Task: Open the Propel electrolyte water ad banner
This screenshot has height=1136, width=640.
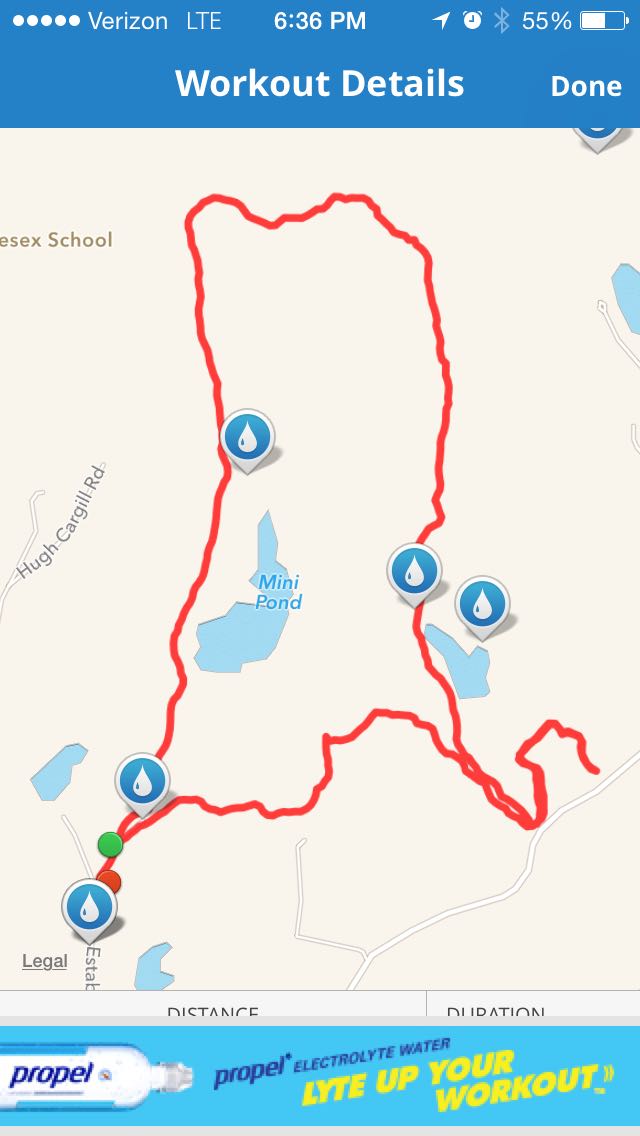Action: point(320,1078)
